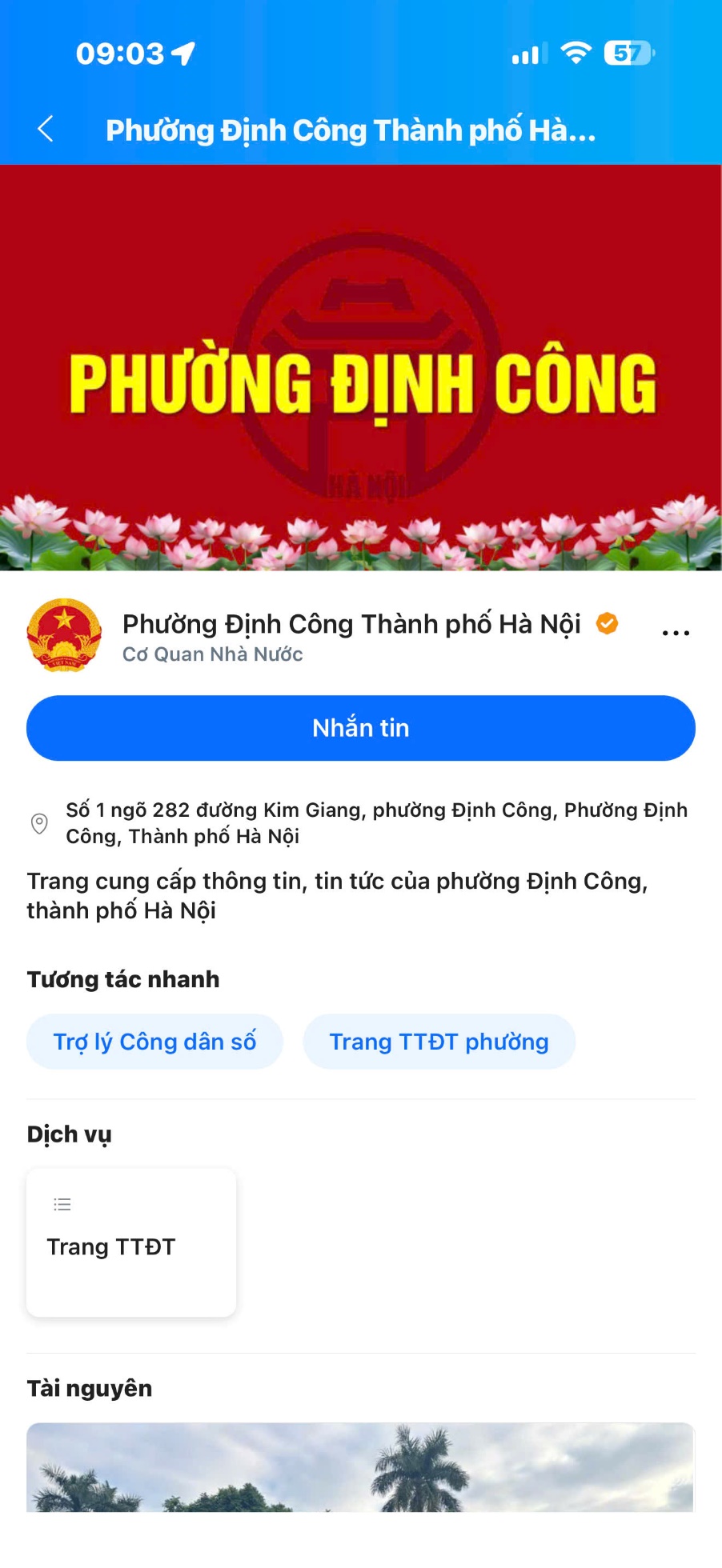Tap the back arrow to return
Image resolution: width=722 pixels, height=1568 pixels.
[x=46, y=129]
